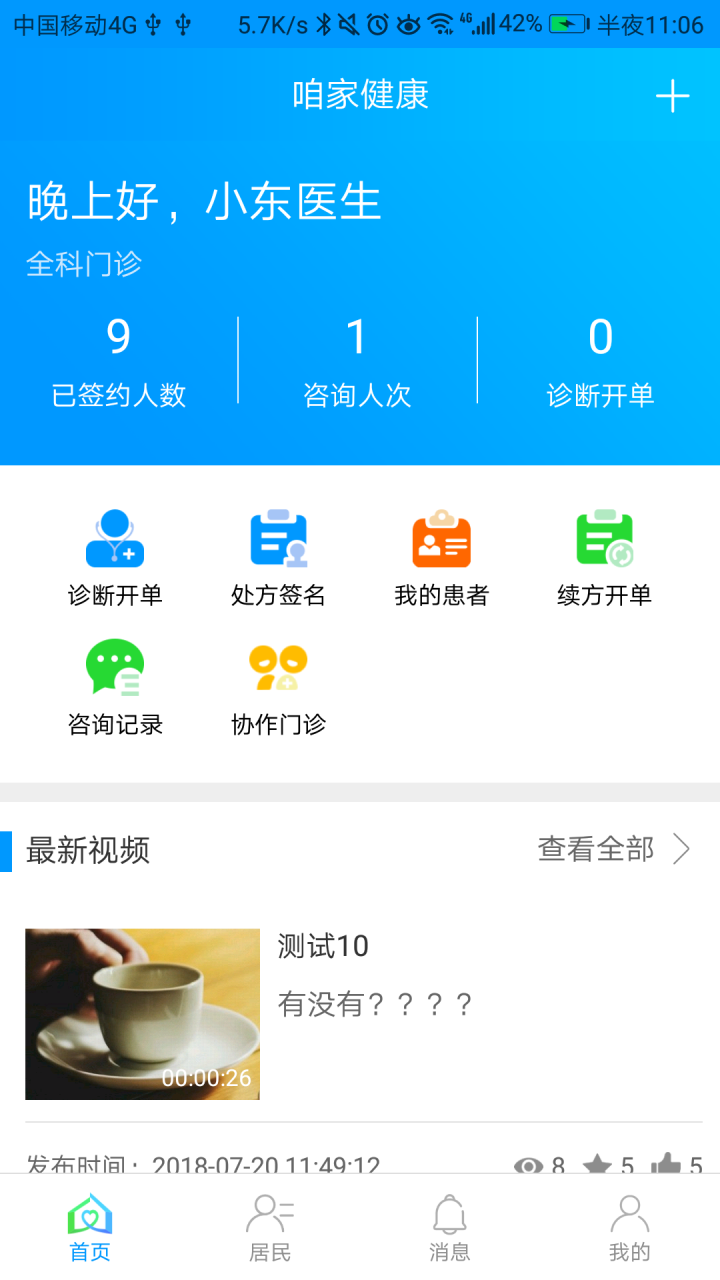This screenshot has width=720, height=1280.
Task: Open 查看全部 to see all videos
Action: click(x=596, y=851)
